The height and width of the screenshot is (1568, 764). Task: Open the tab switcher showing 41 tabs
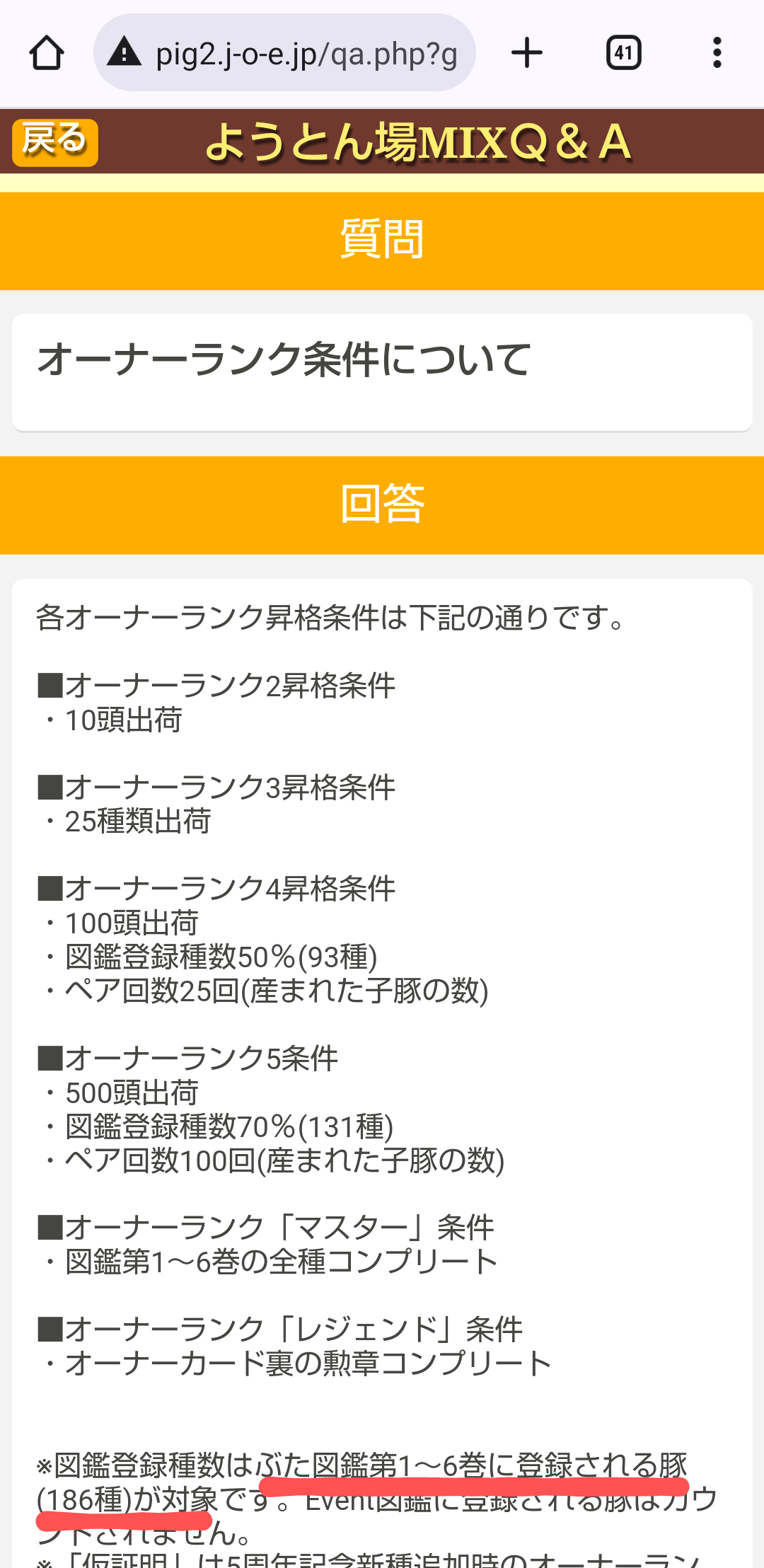coord(623,53)
